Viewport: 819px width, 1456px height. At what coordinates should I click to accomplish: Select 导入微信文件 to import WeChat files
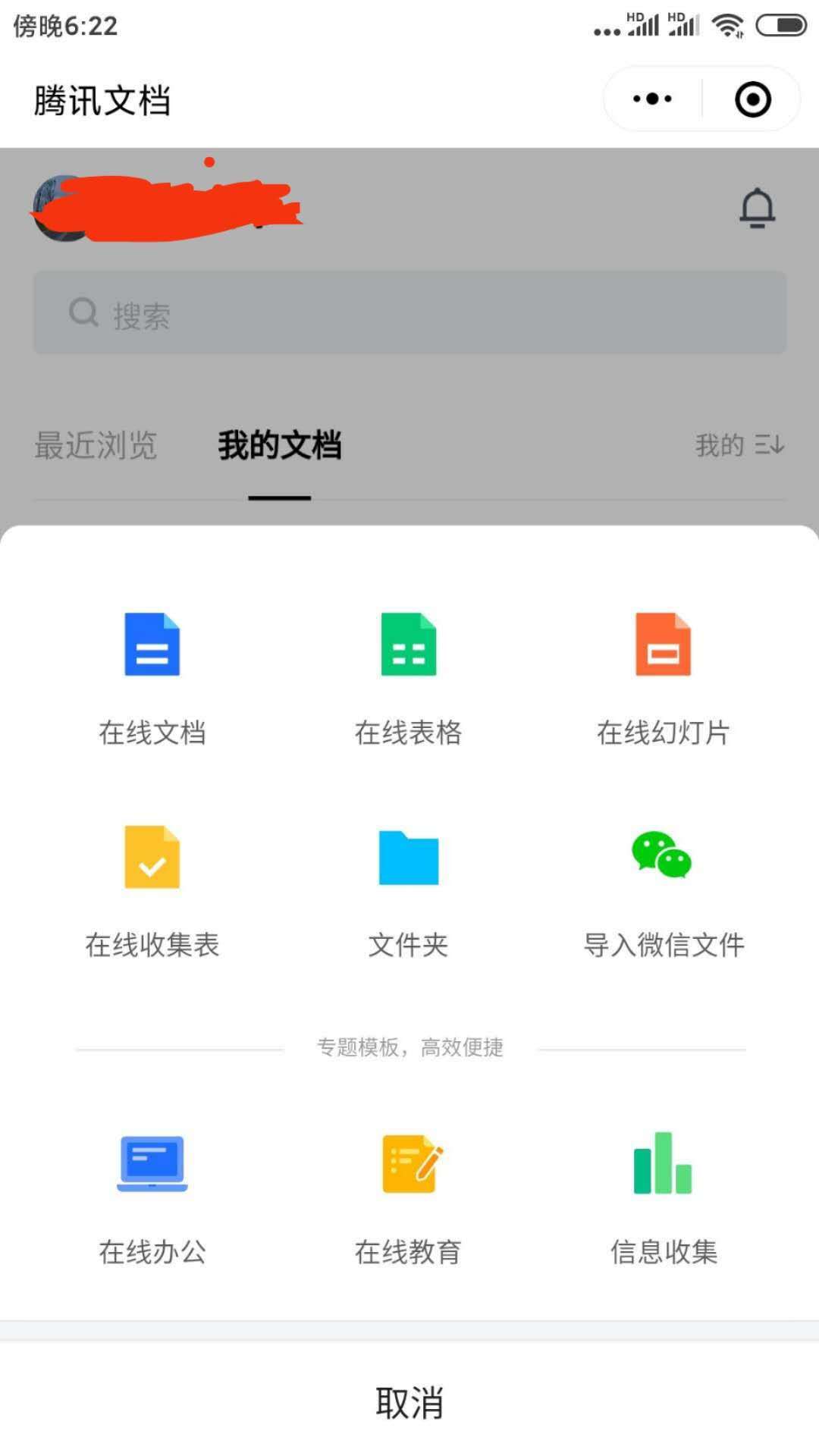664,887
